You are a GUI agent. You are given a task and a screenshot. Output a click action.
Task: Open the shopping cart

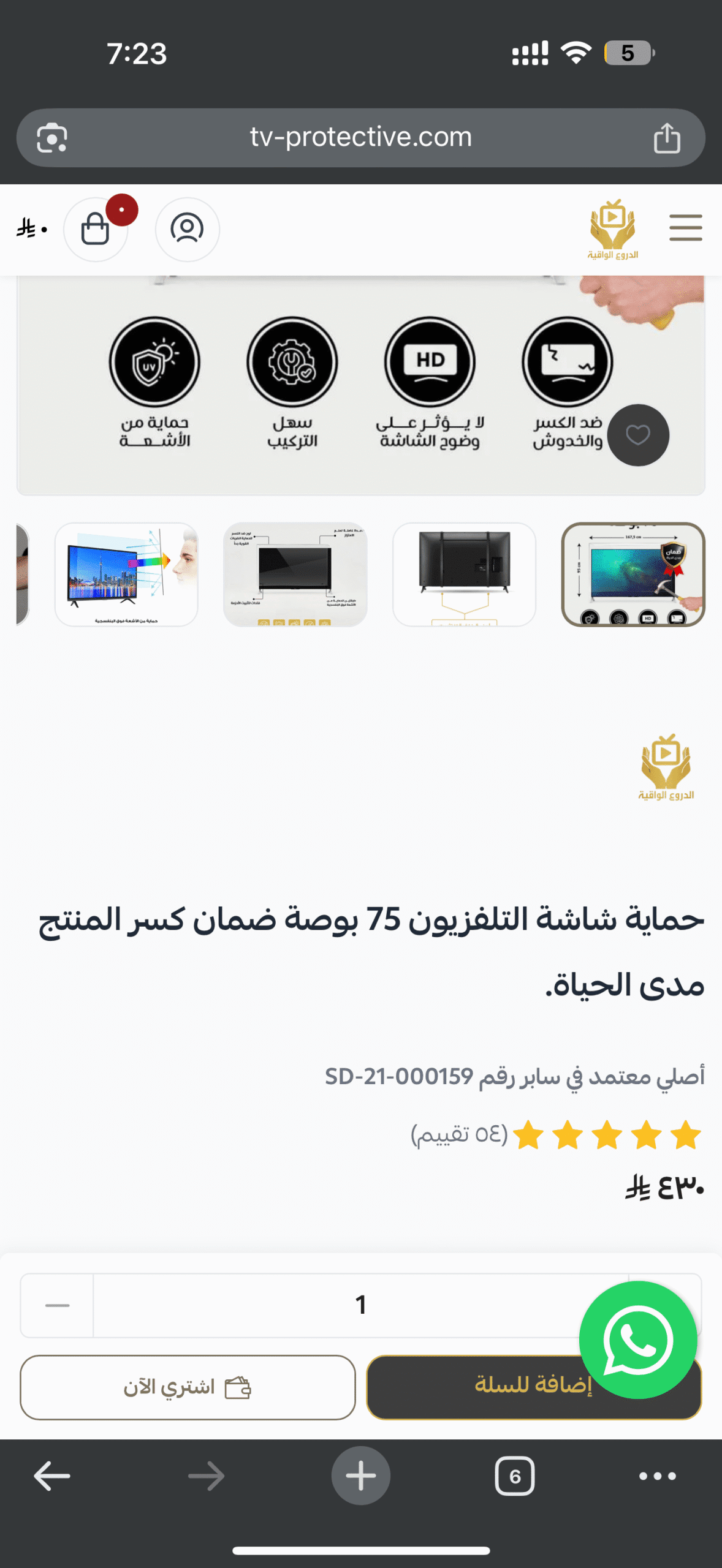tap(96, 230)
